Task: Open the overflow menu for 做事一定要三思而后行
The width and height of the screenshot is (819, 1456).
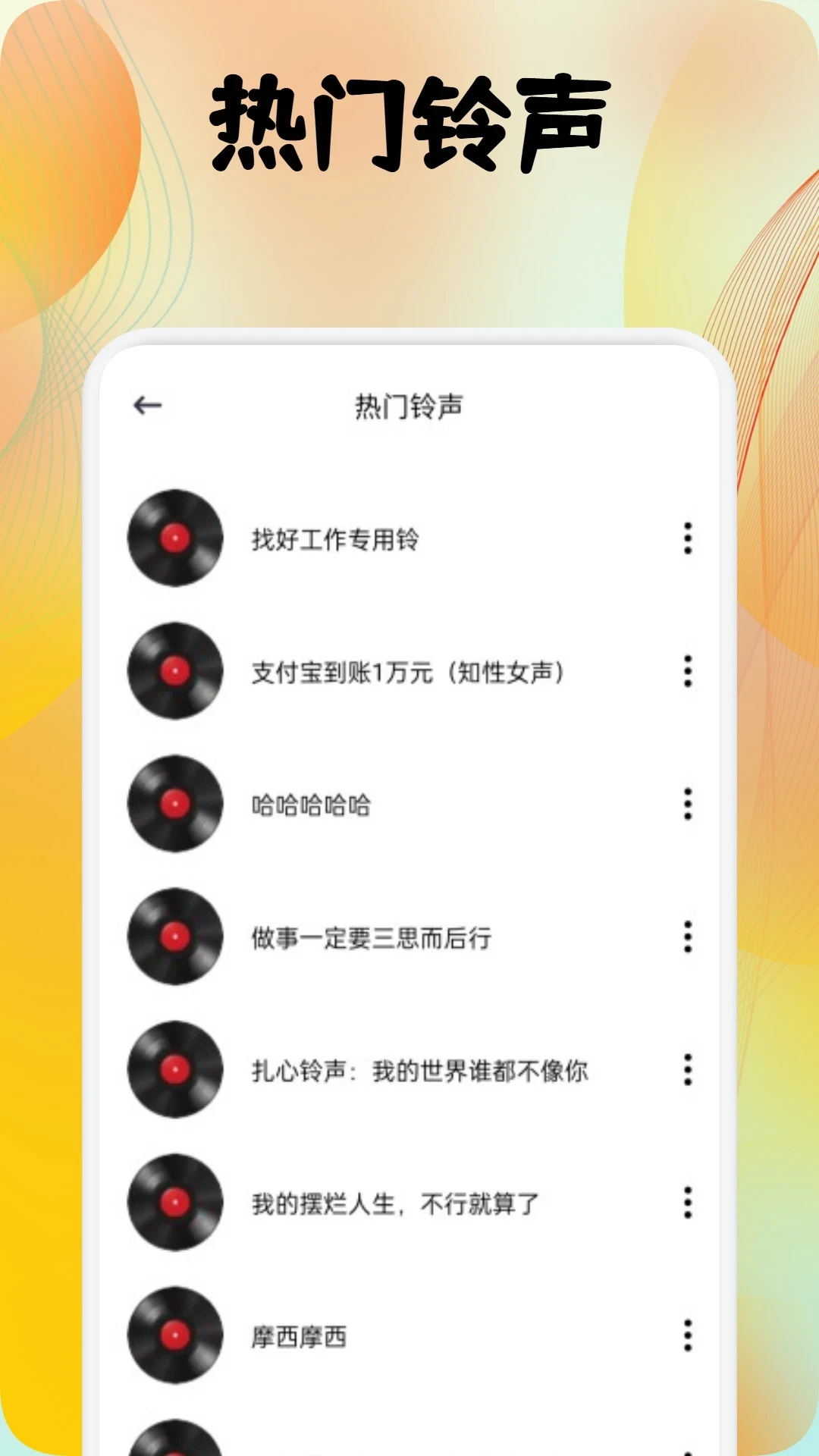Action: point(689,939)
